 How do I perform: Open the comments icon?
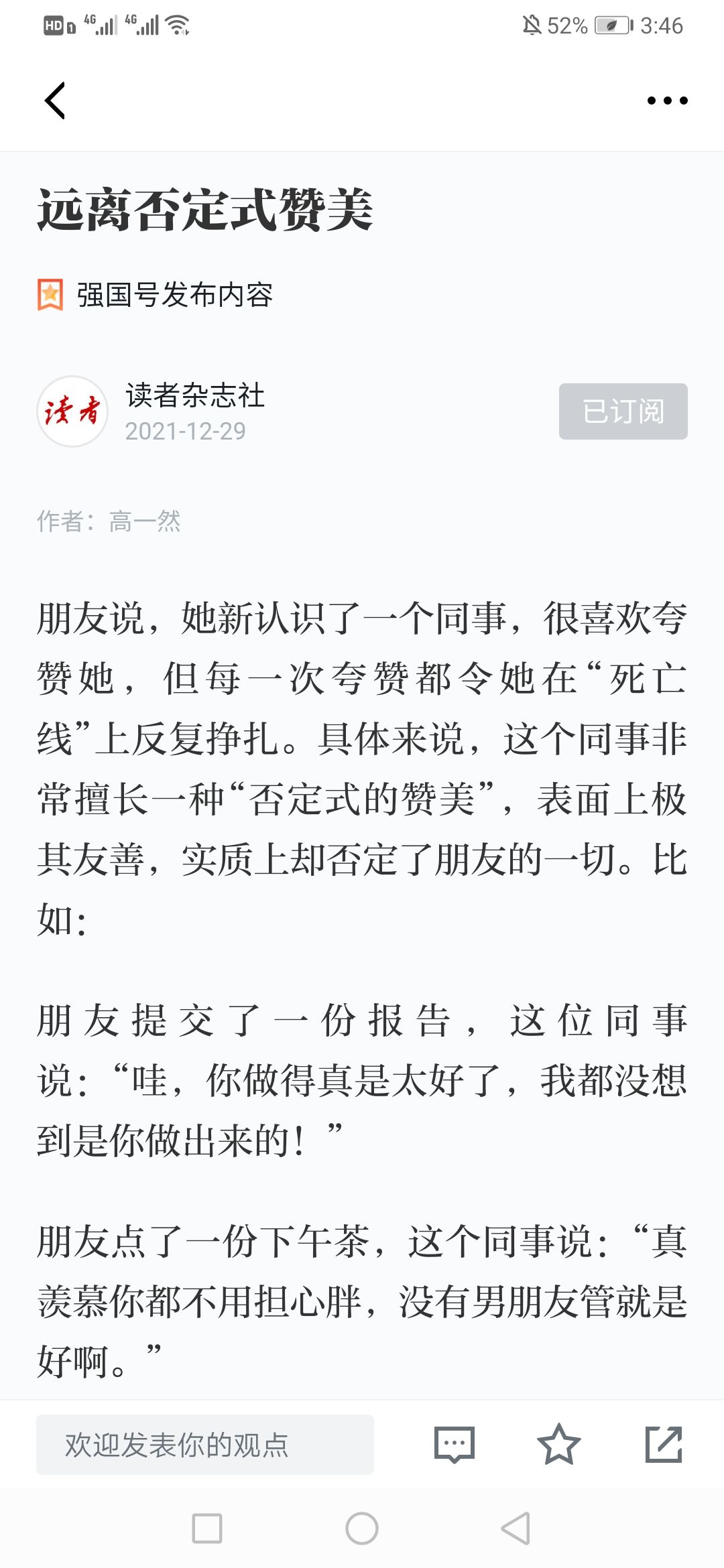[455, 1445]
